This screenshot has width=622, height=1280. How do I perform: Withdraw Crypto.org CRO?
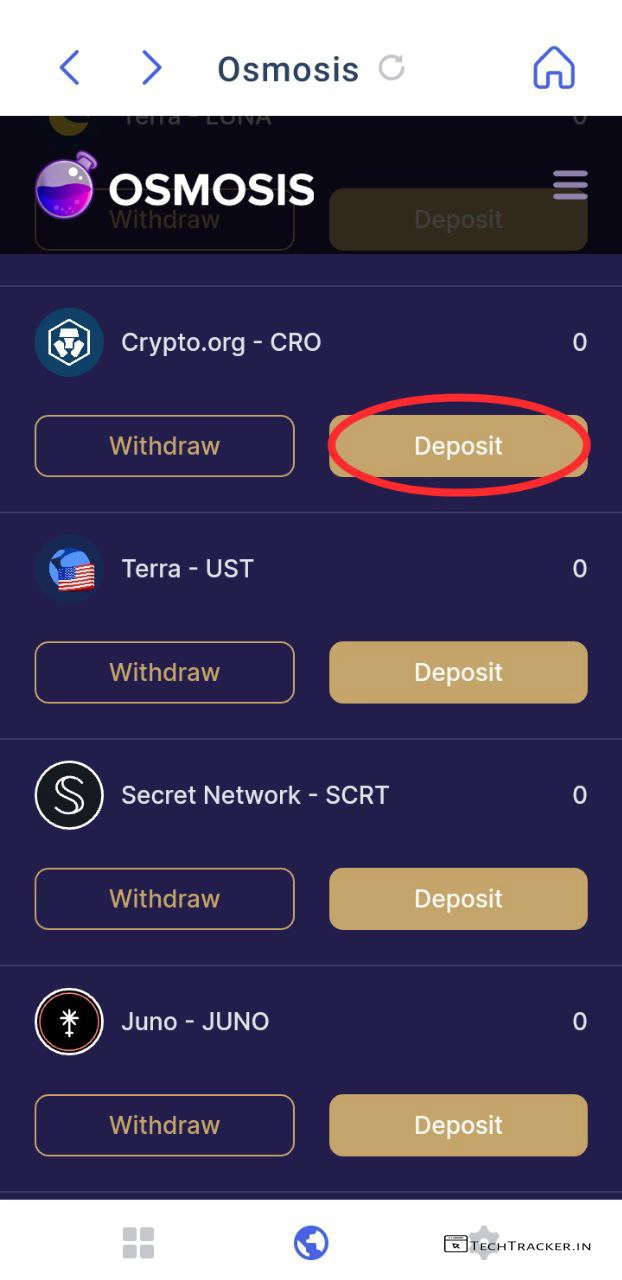pyautogui.click(x=165, y=446)
